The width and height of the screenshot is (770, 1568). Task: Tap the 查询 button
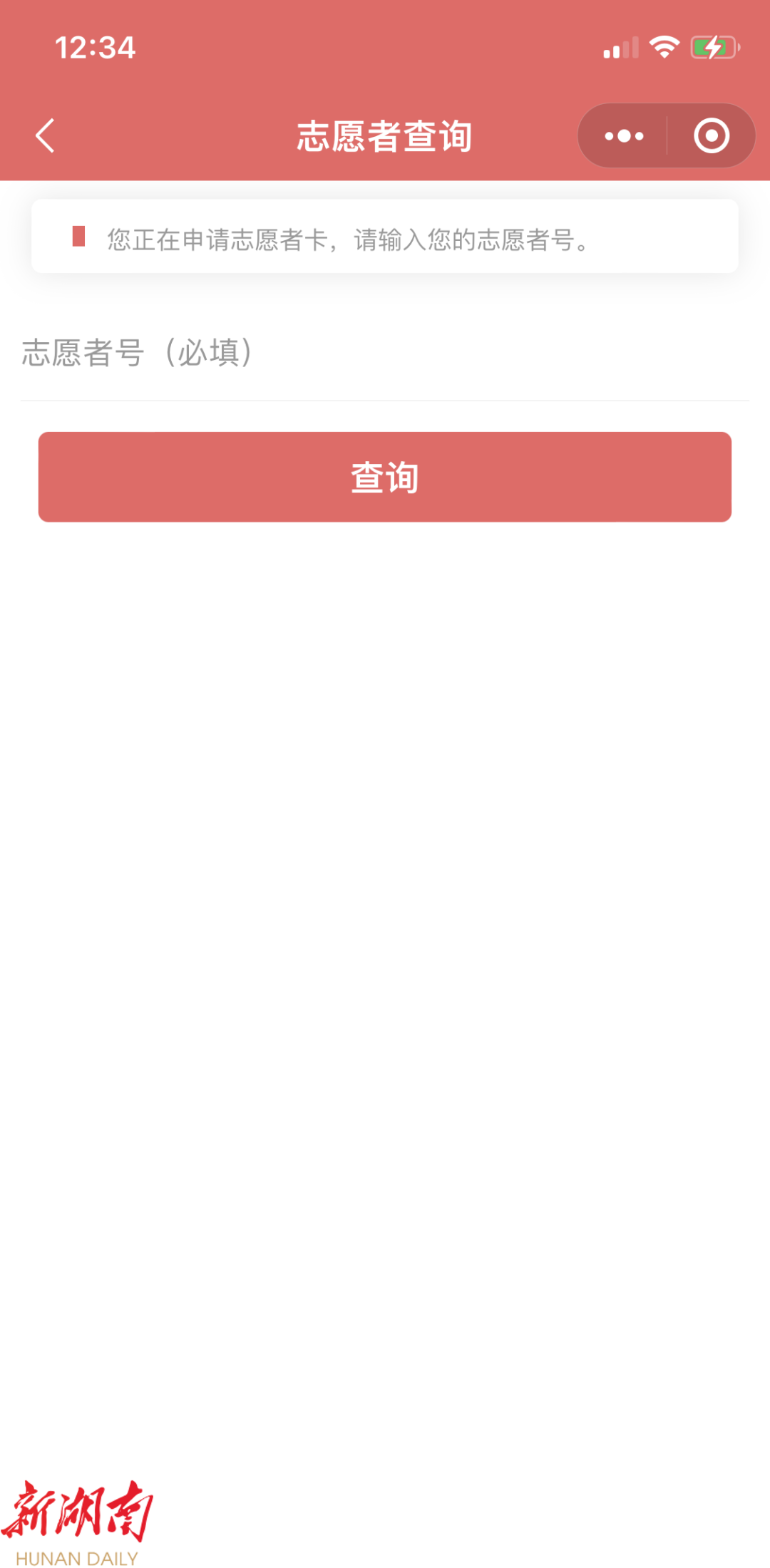(x=385, y=477)
